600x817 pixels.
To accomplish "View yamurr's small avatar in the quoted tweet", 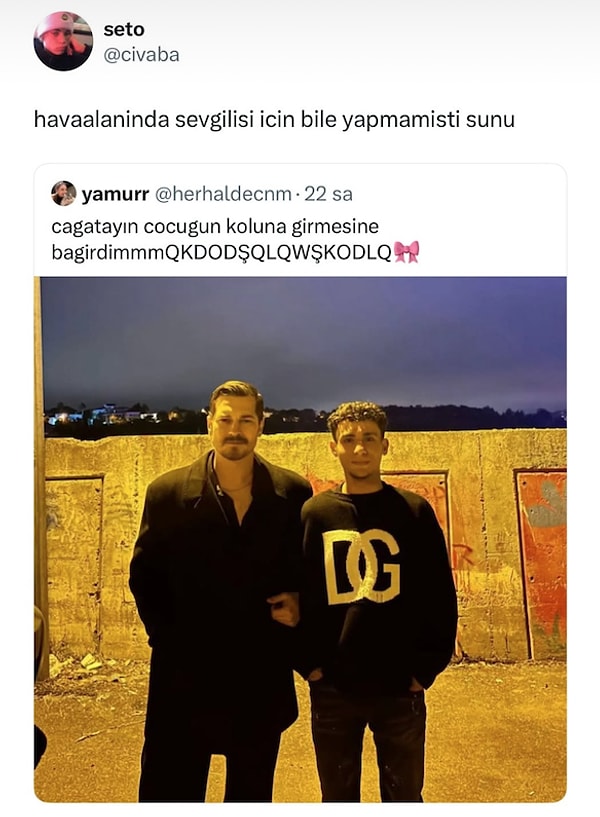I will [63, 193].
